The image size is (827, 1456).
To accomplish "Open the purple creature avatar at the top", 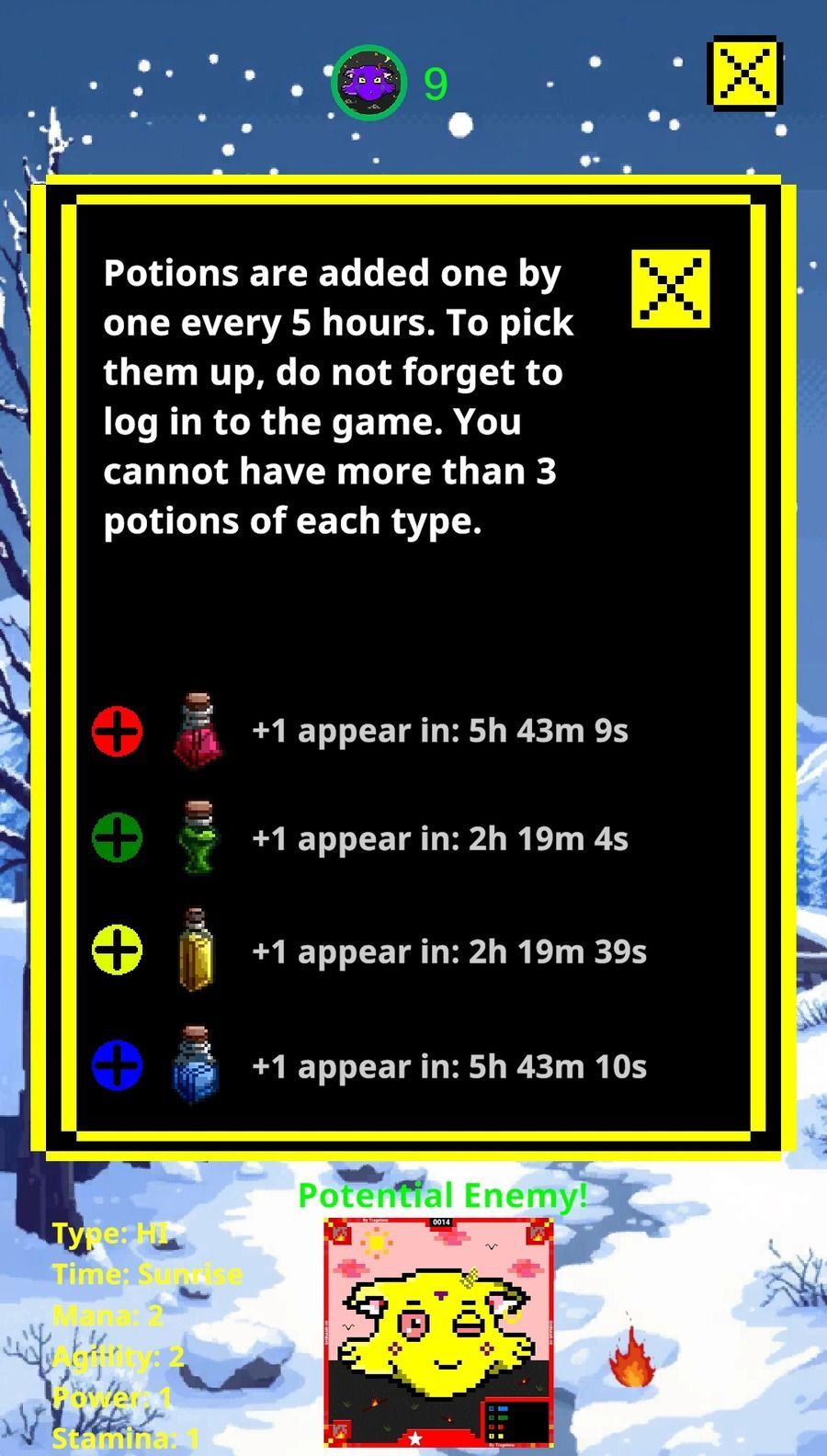I will [x=371, y=83].
